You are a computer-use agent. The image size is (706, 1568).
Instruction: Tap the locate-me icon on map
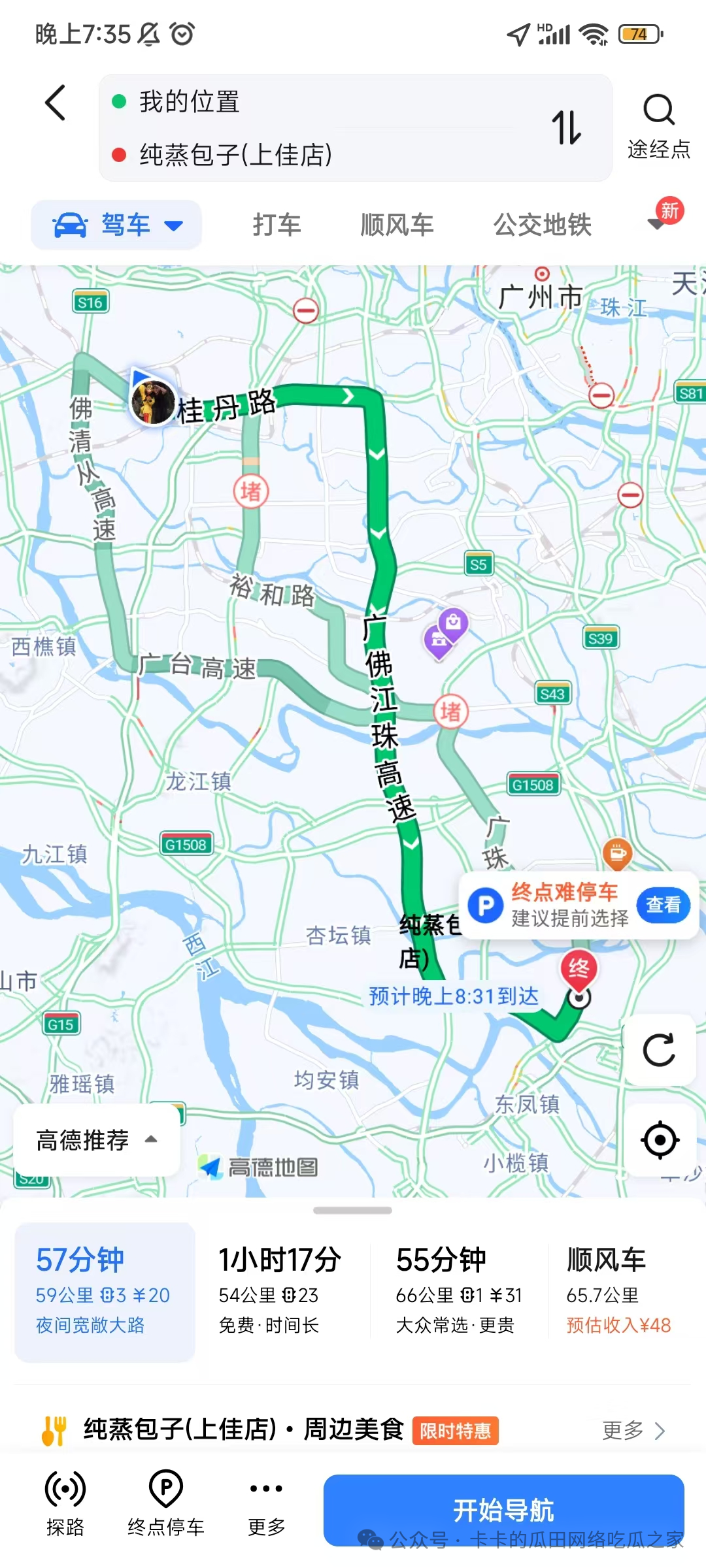(660, 1139)
